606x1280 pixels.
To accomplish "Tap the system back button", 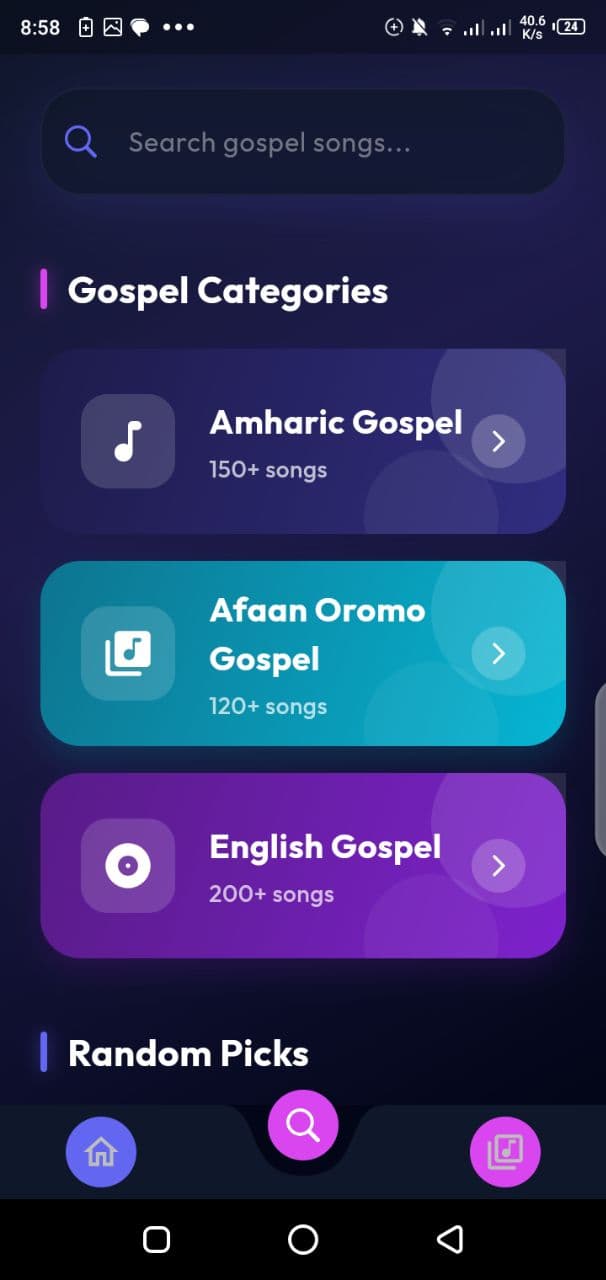I will pyautogui.click(x=450, y=1240).
